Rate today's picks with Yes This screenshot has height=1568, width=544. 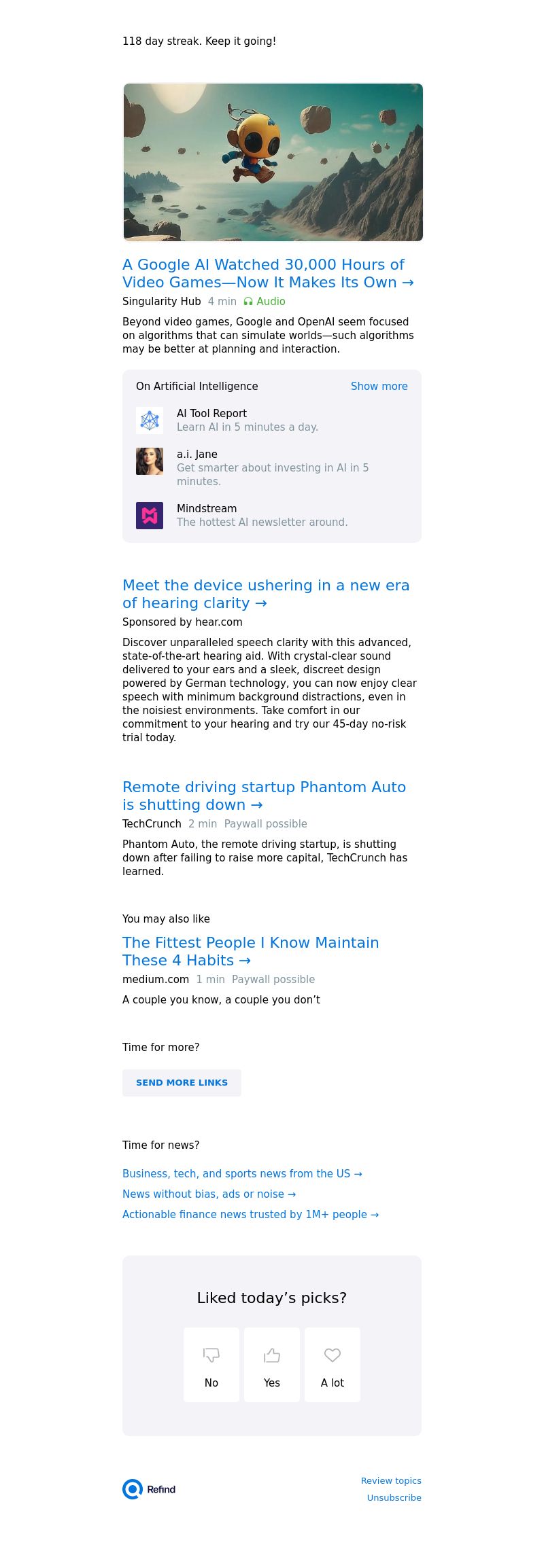point(272,1364)
